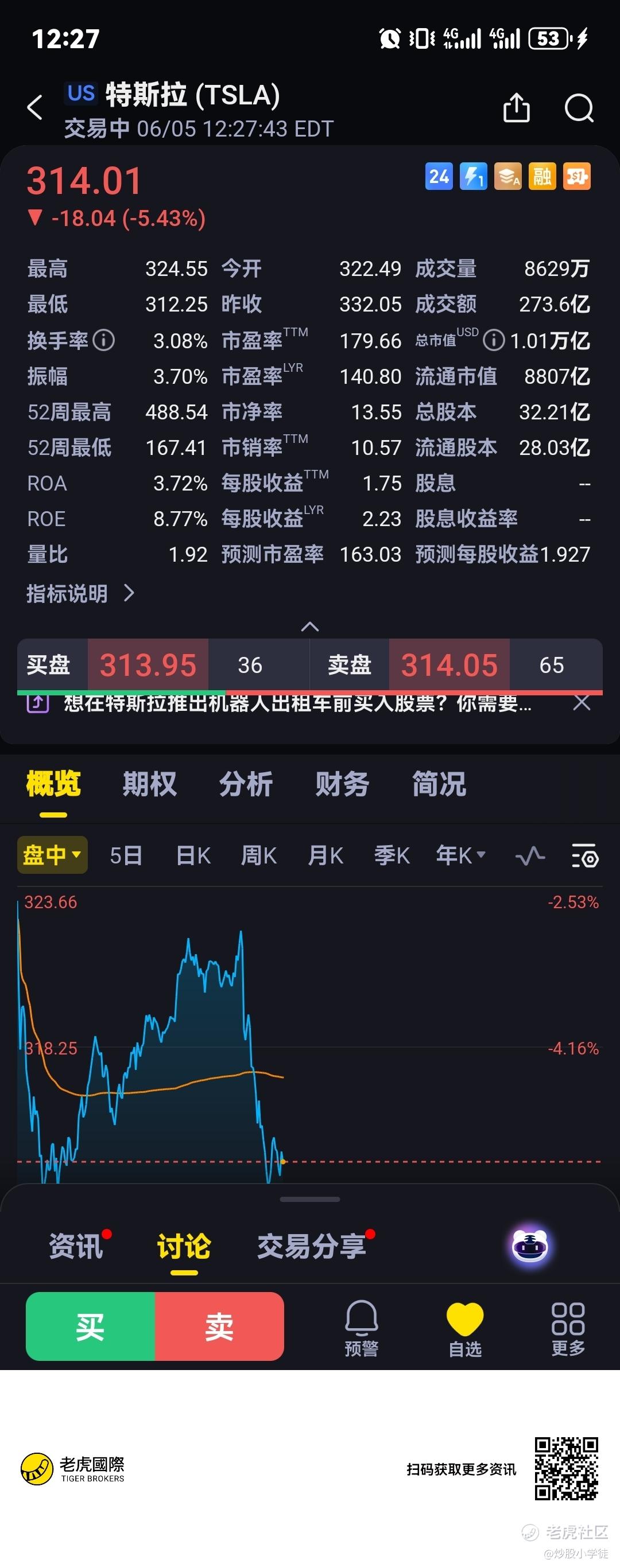Screen dimensions: 620x1568
Task: Select the 5日 chart
Action: (126, 856)
